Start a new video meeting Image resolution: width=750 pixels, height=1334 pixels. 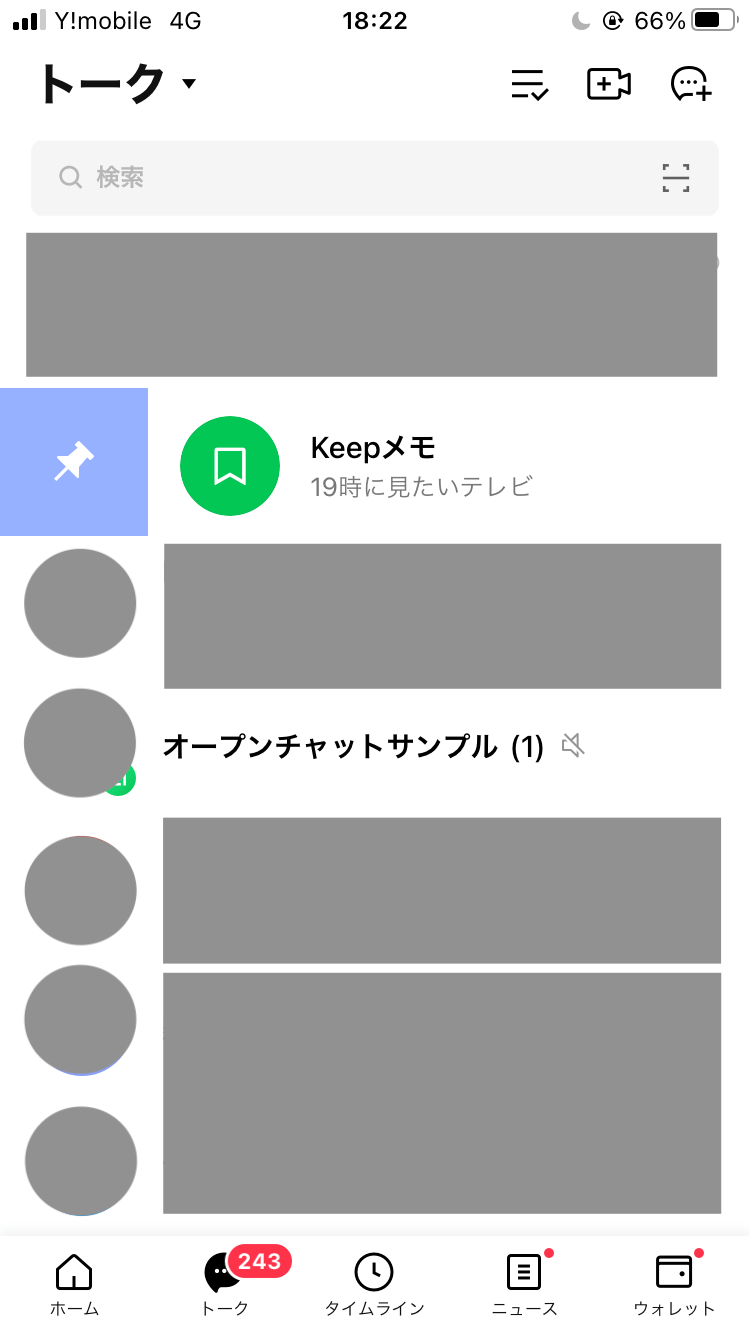(x=608, y=84)
